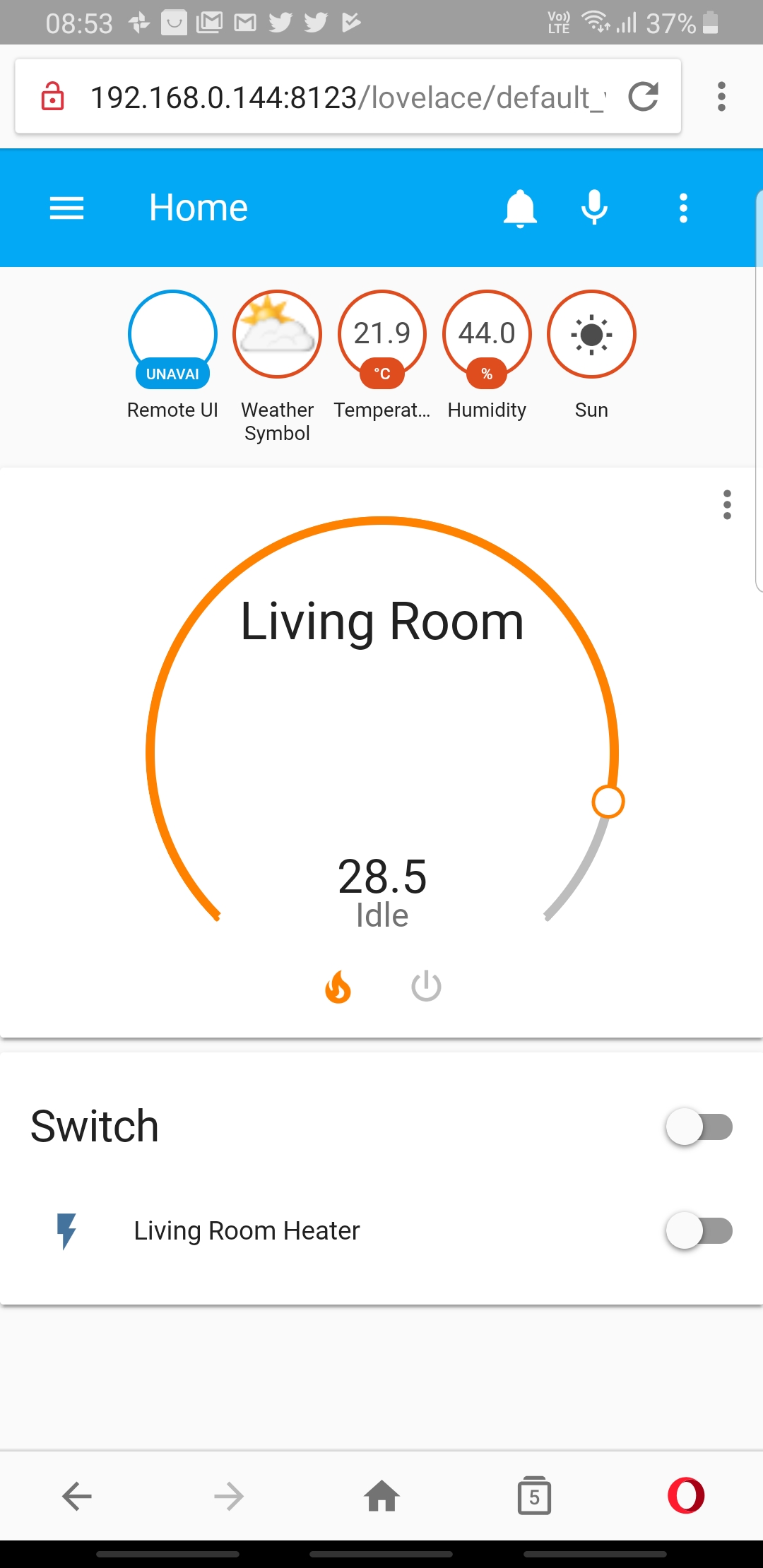Viewport: 763px width, 1568px height.
Task: Open the thermostat card options menu
Action: coord(727,506)
